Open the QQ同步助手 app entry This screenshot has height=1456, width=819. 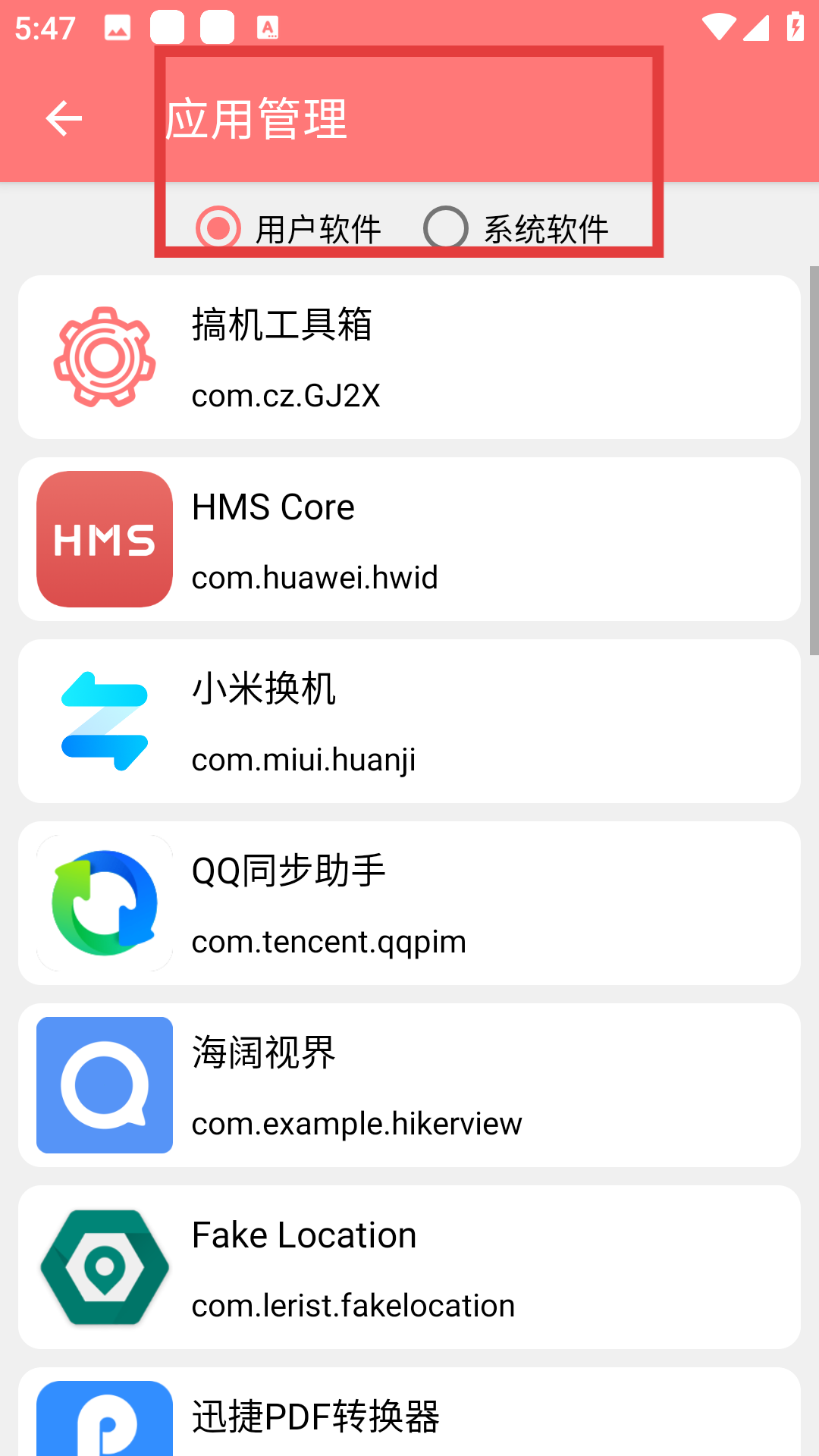click(409, 903)
